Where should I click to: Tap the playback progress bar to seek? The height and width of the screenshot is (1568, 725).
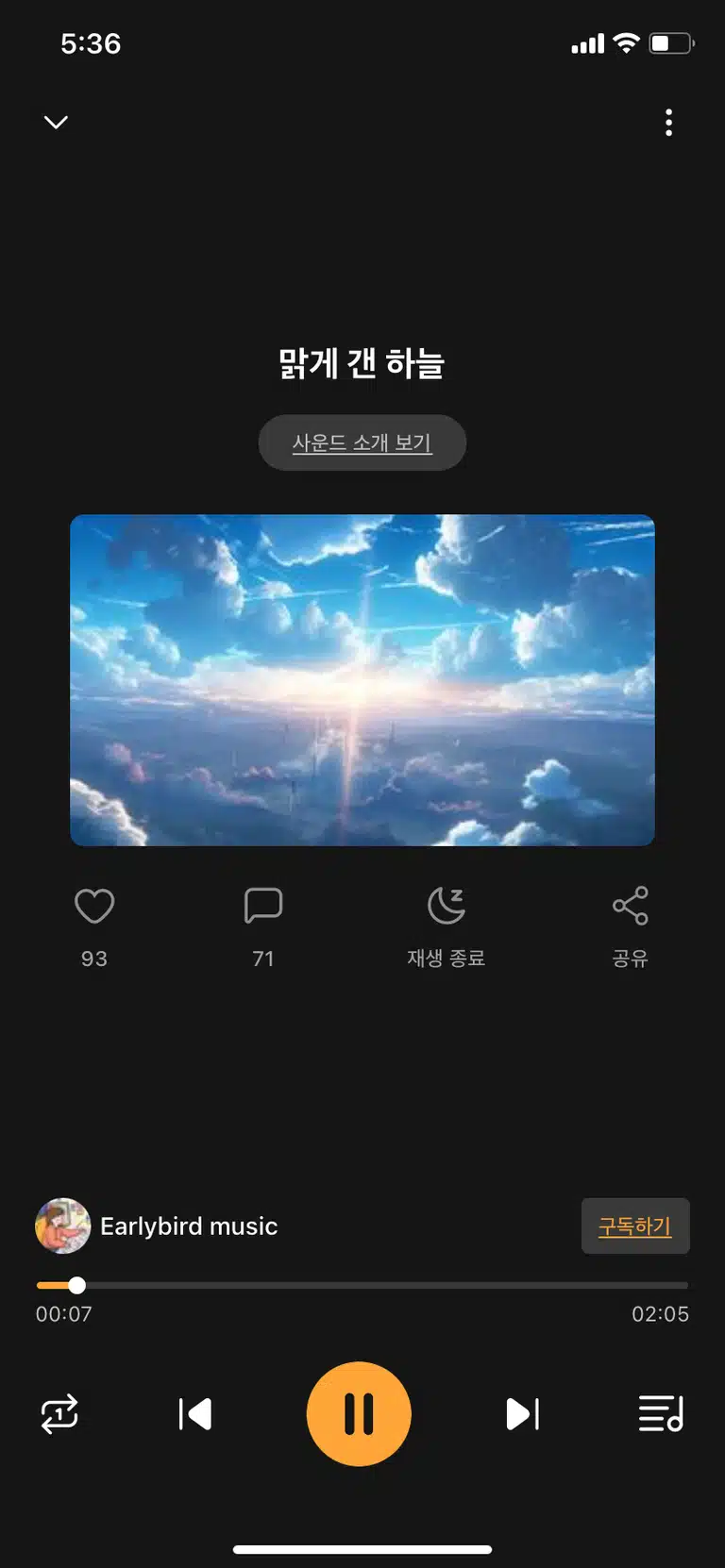tap(362, 1285)
